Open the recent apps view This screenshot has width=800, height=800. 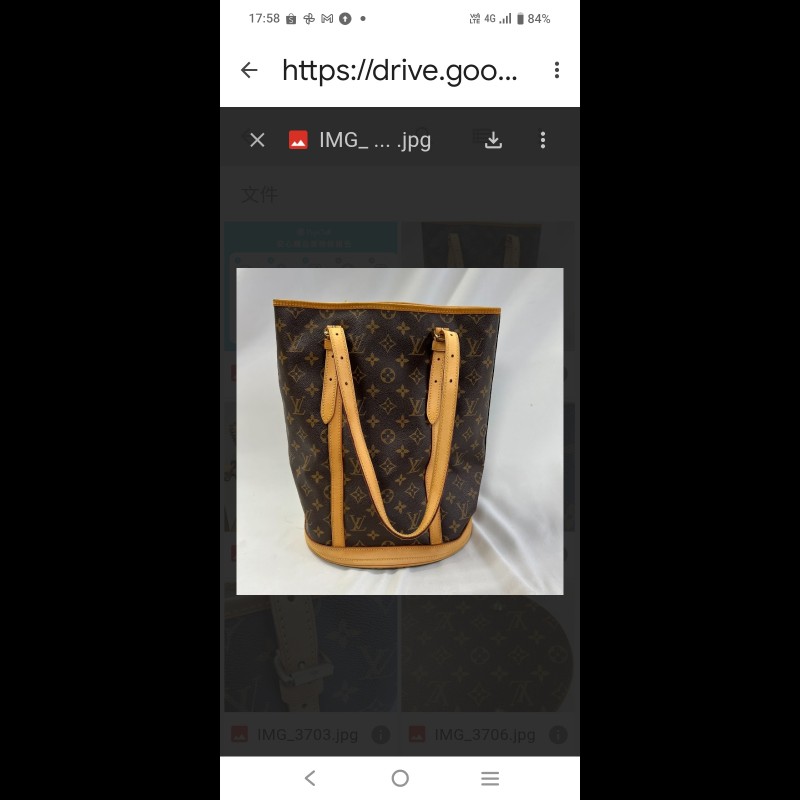coord(490,778)
